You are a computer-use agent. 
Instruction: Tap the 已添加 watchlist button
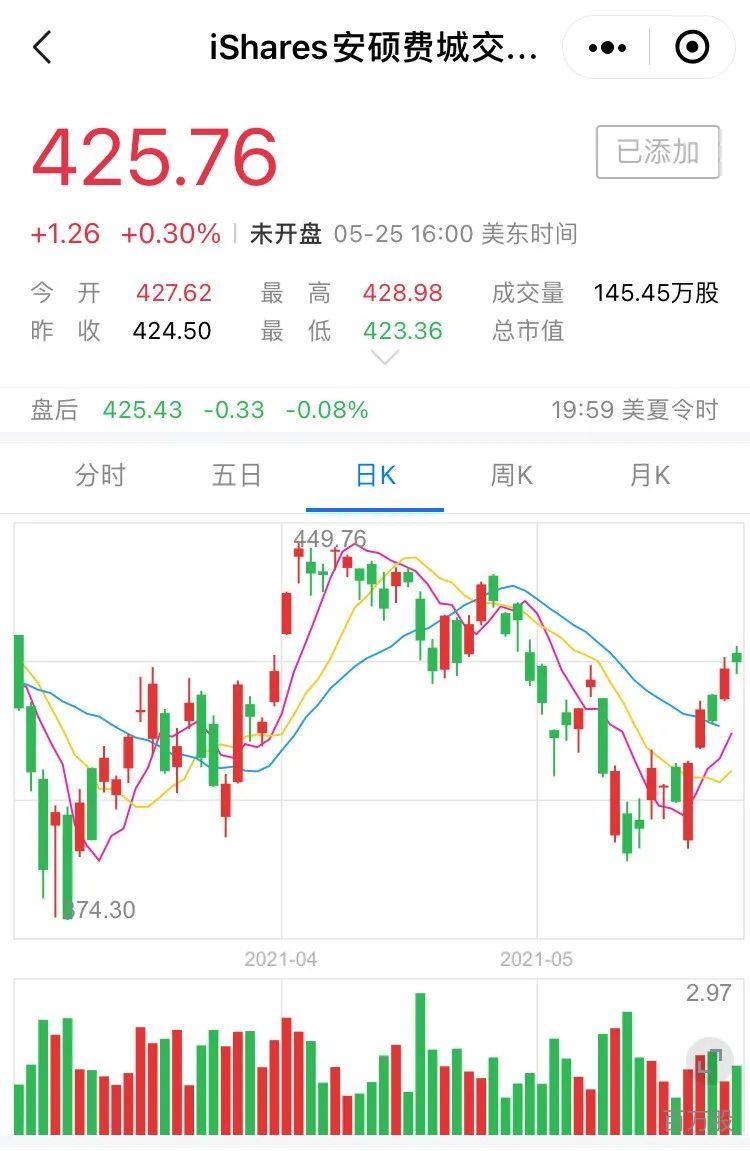(658, 152)
